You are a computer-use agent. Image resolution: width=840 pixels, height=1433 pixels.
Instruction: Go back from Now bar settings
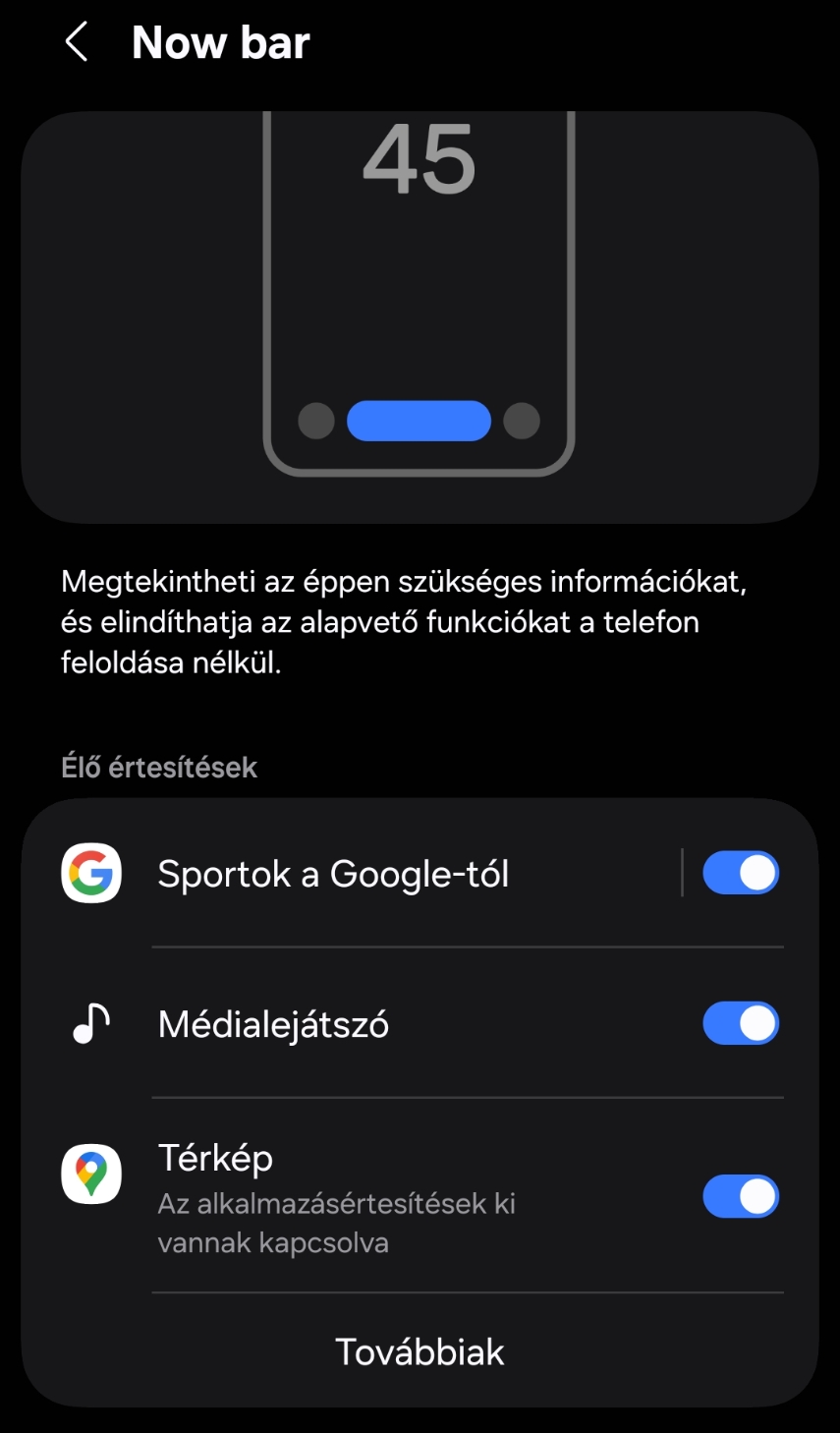[x=77, y=43]
